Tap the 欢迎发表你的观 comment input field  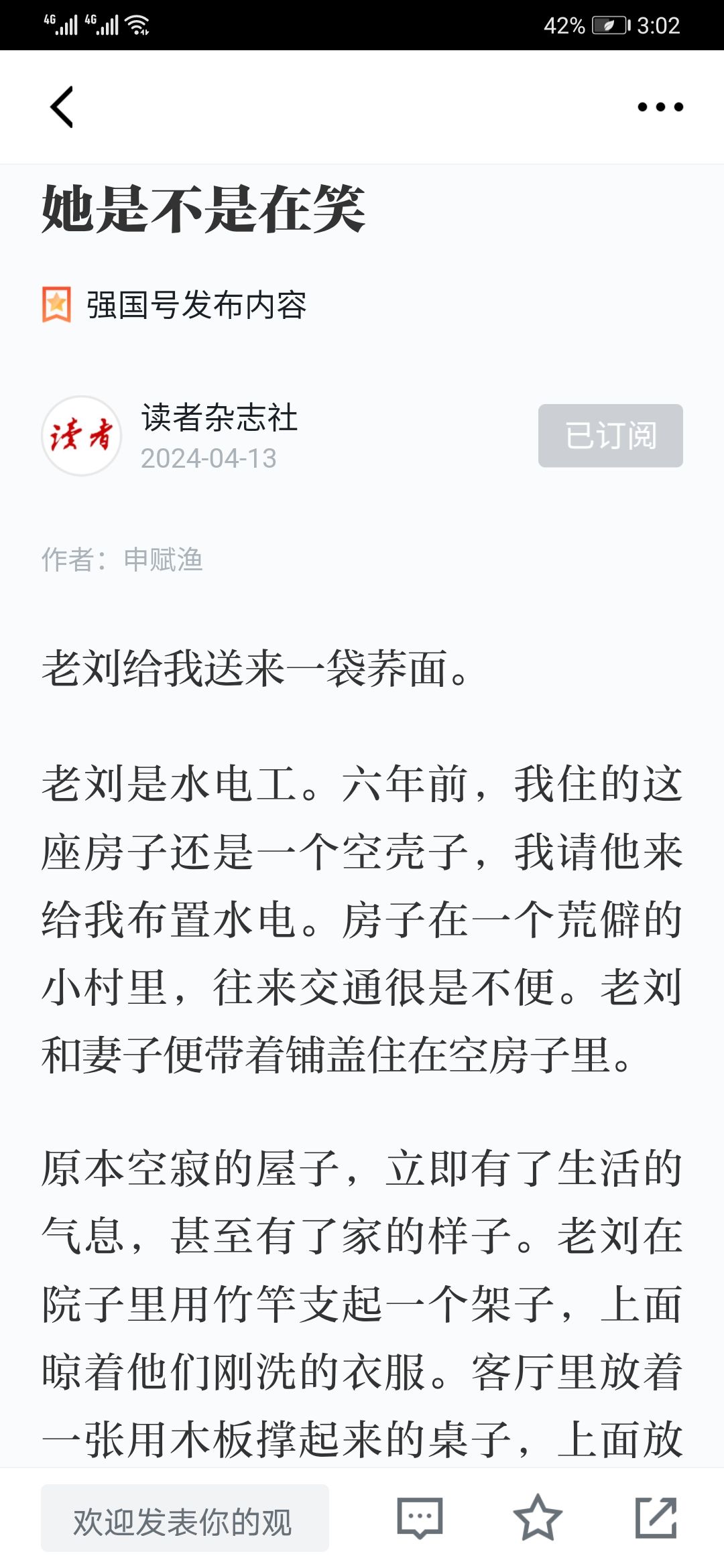[x=185, y=1518]
